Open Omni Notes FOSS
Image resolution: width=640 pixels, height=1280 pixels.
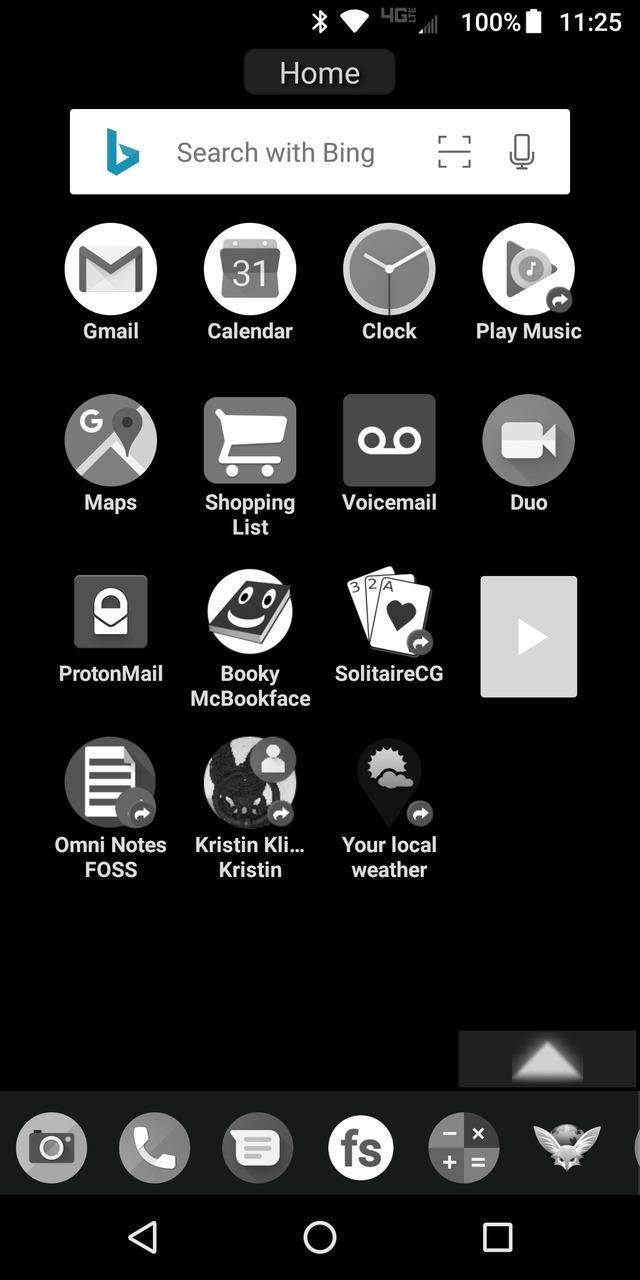click(x=110, y=782)
